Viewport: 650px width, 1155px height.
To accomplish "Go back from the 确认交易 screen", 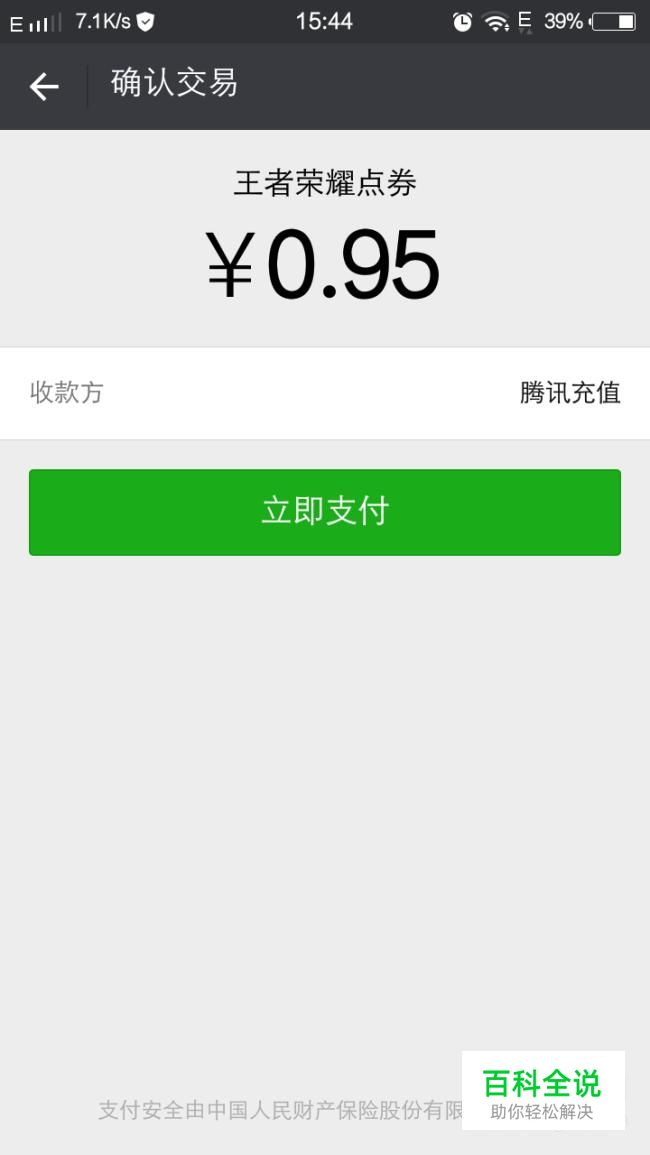I will (44, 87).
